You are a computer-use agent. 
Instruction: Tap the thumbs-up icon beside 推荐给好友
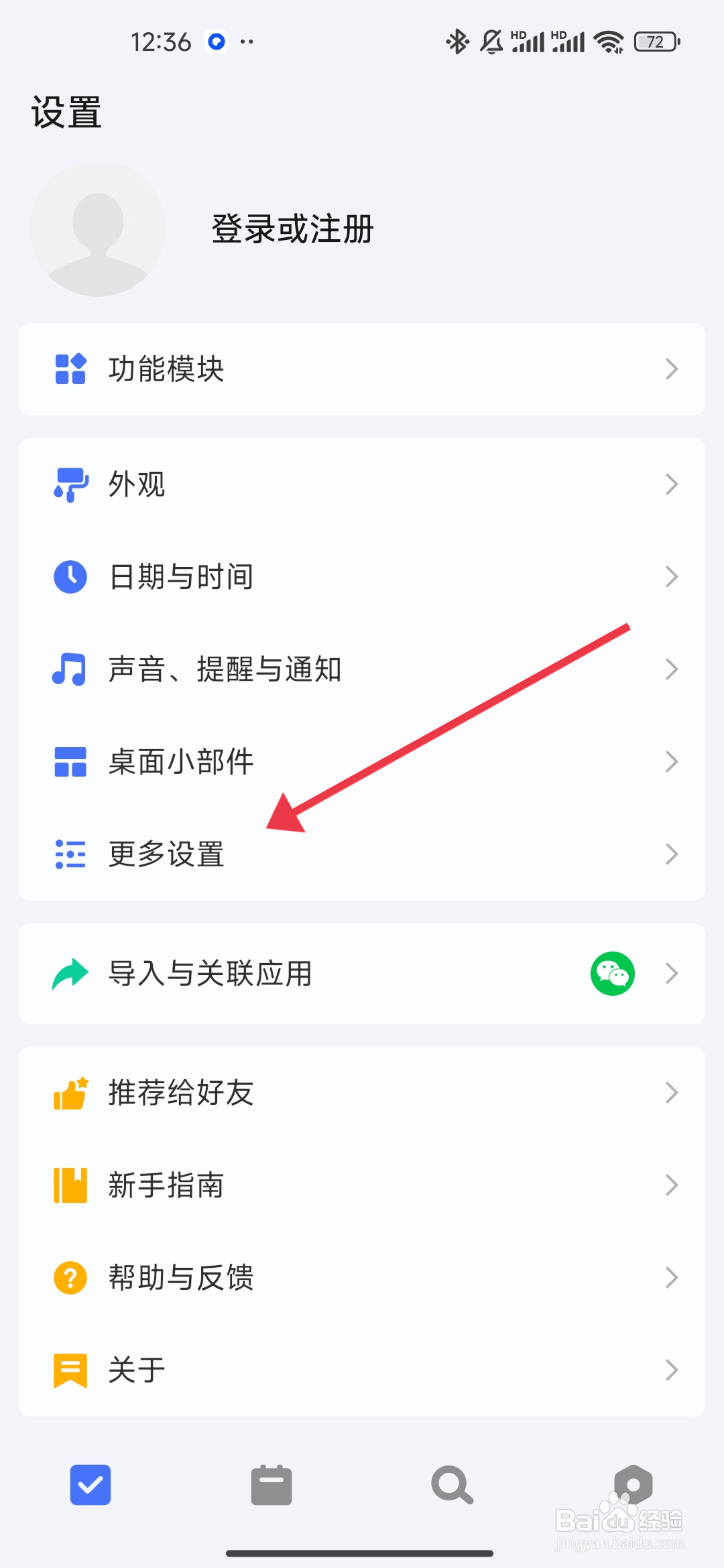tap(70, 1092)
